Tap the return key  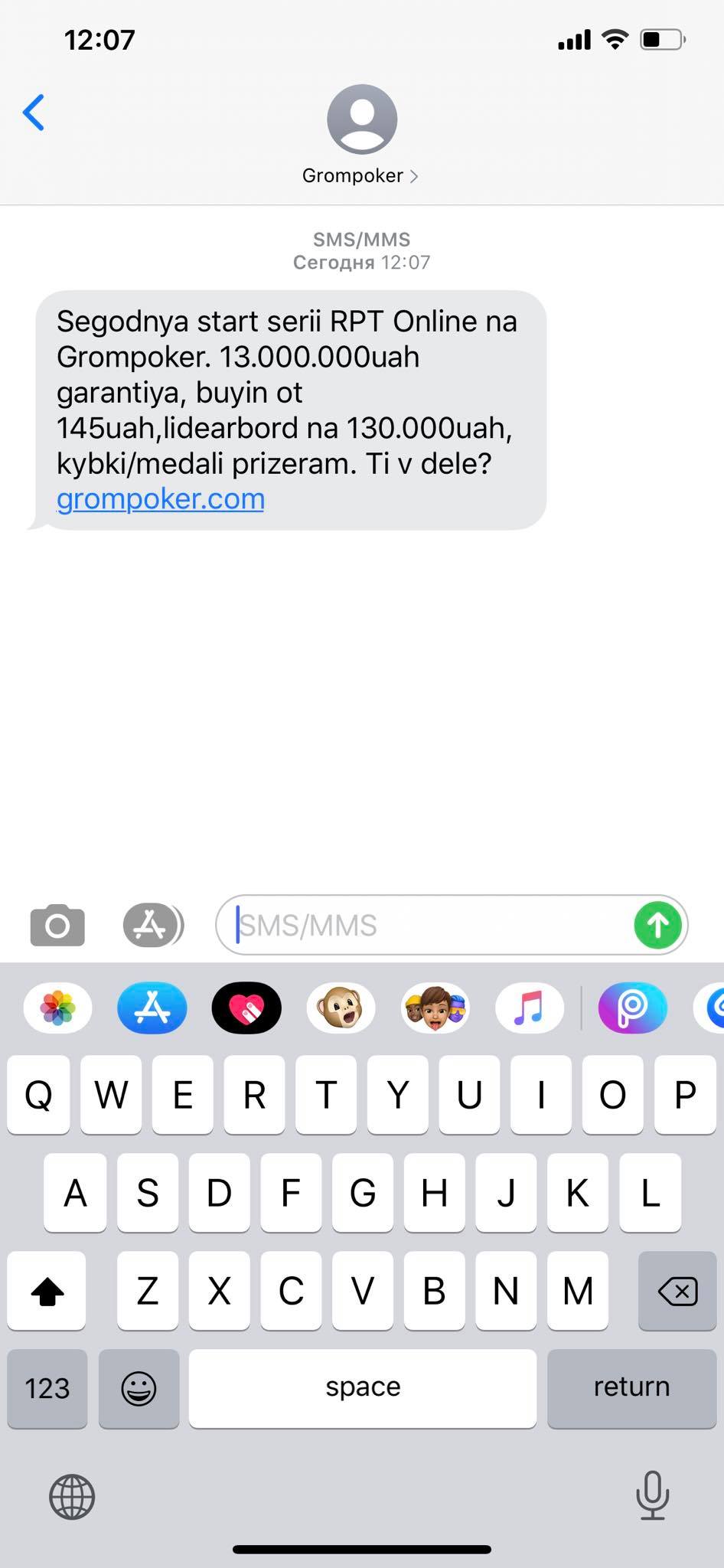click(631, 1388)
